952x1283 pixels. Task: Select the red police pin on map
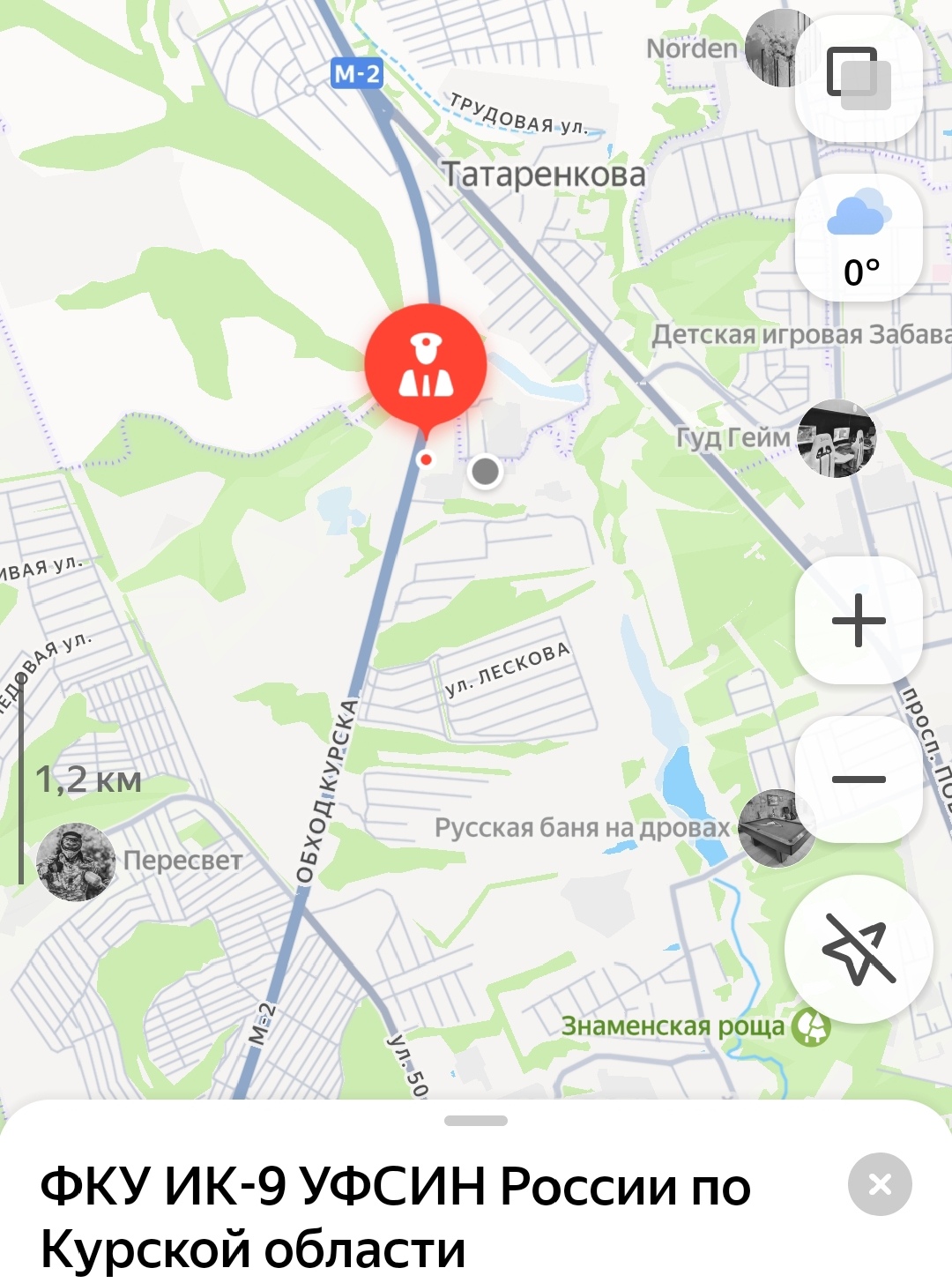426,365
